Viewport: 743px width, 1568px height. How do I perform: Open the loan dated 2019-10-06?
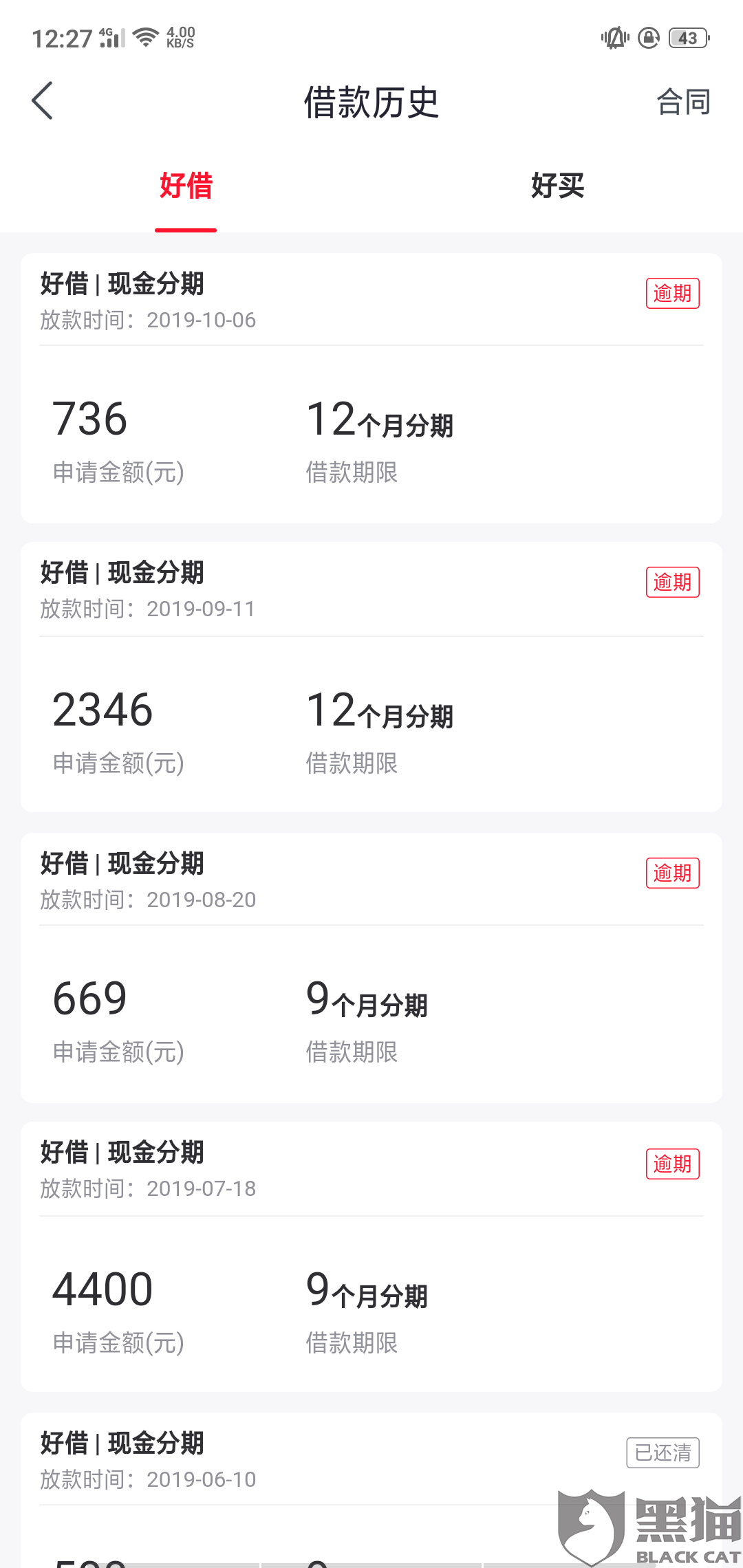371,388
